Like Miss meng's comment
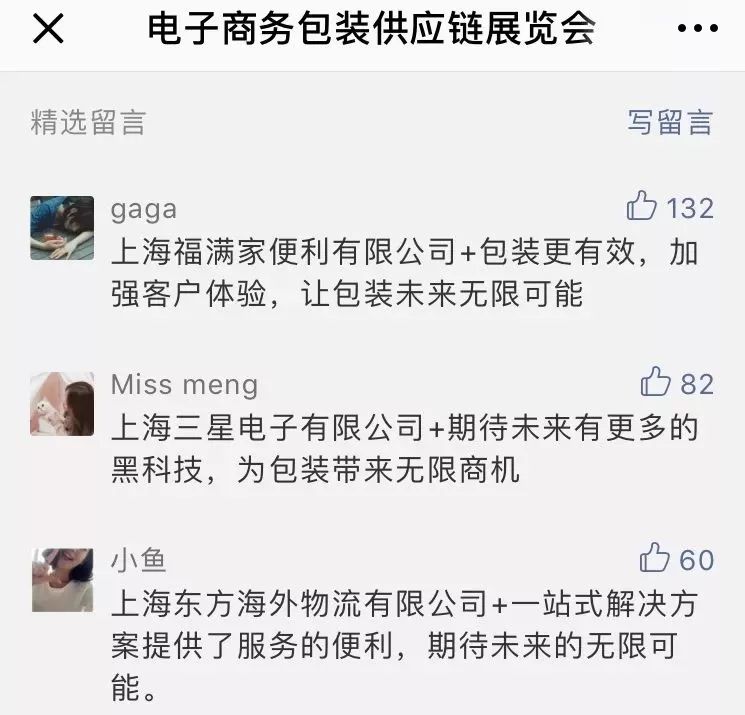 coord(655,382)
